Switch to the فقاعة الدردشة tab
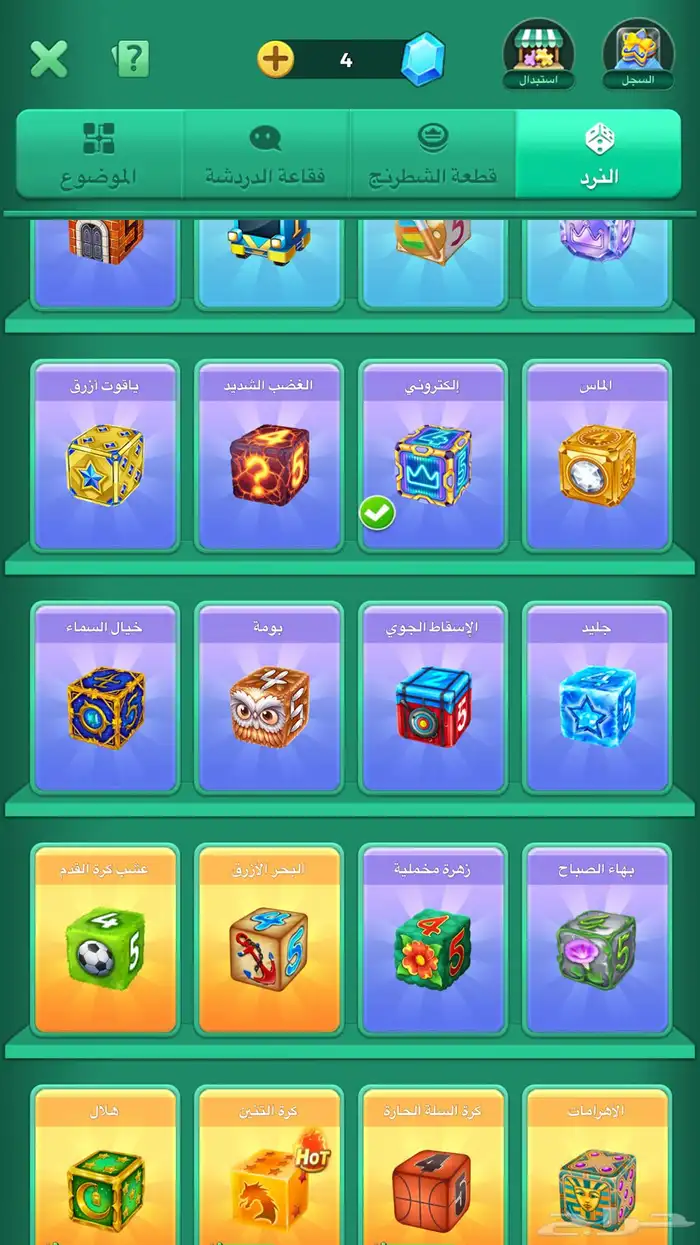Viewport: 700px width, 1245px height. pos(265,155)
